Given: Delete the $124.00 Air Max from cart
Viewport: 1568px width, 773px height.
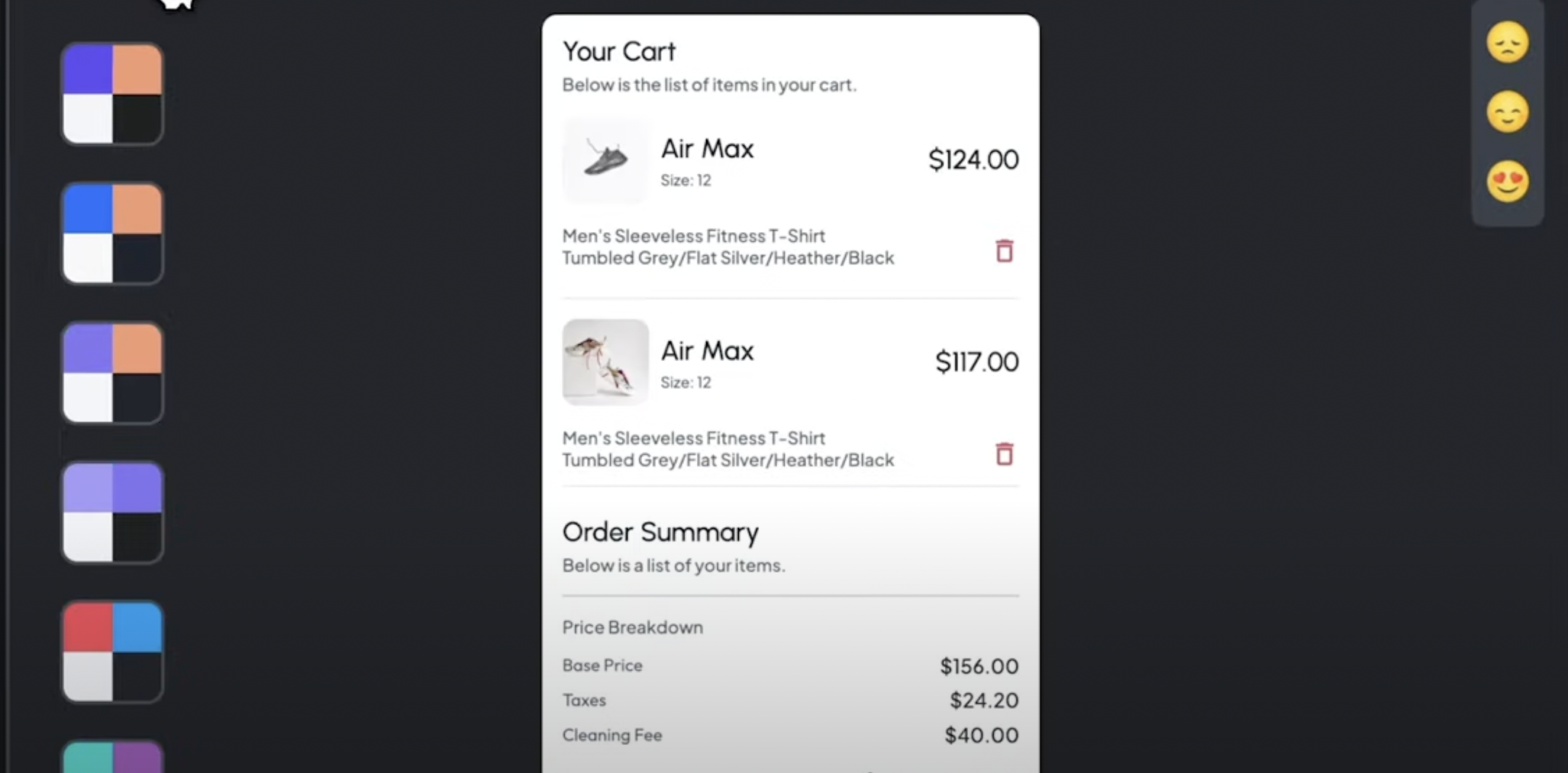Looking at the screenshot, I should pyautogui.click(x=1004, y=251).
